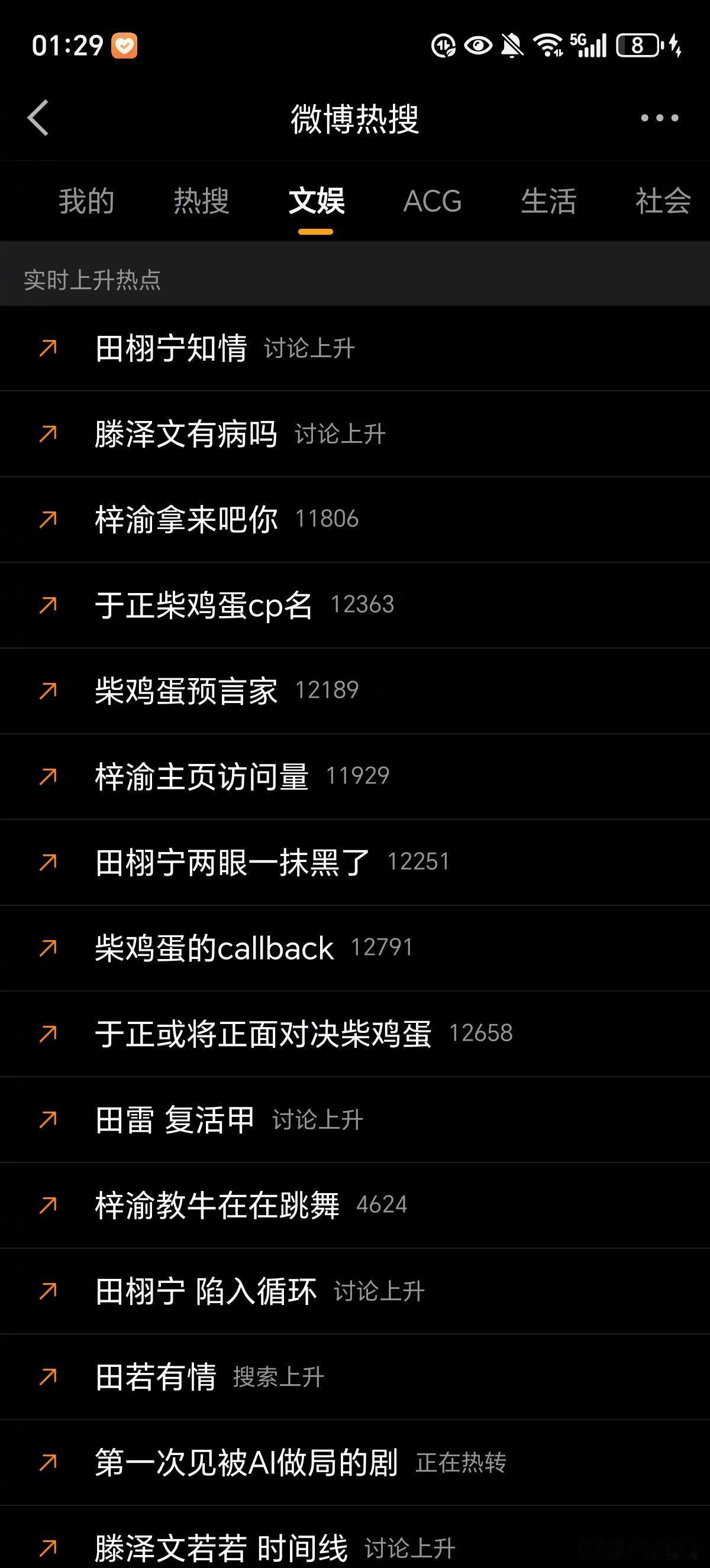View the topic 于正或将正面对决柴鸡蛋
710x1568 pixels.
(x=355, y=1034)
